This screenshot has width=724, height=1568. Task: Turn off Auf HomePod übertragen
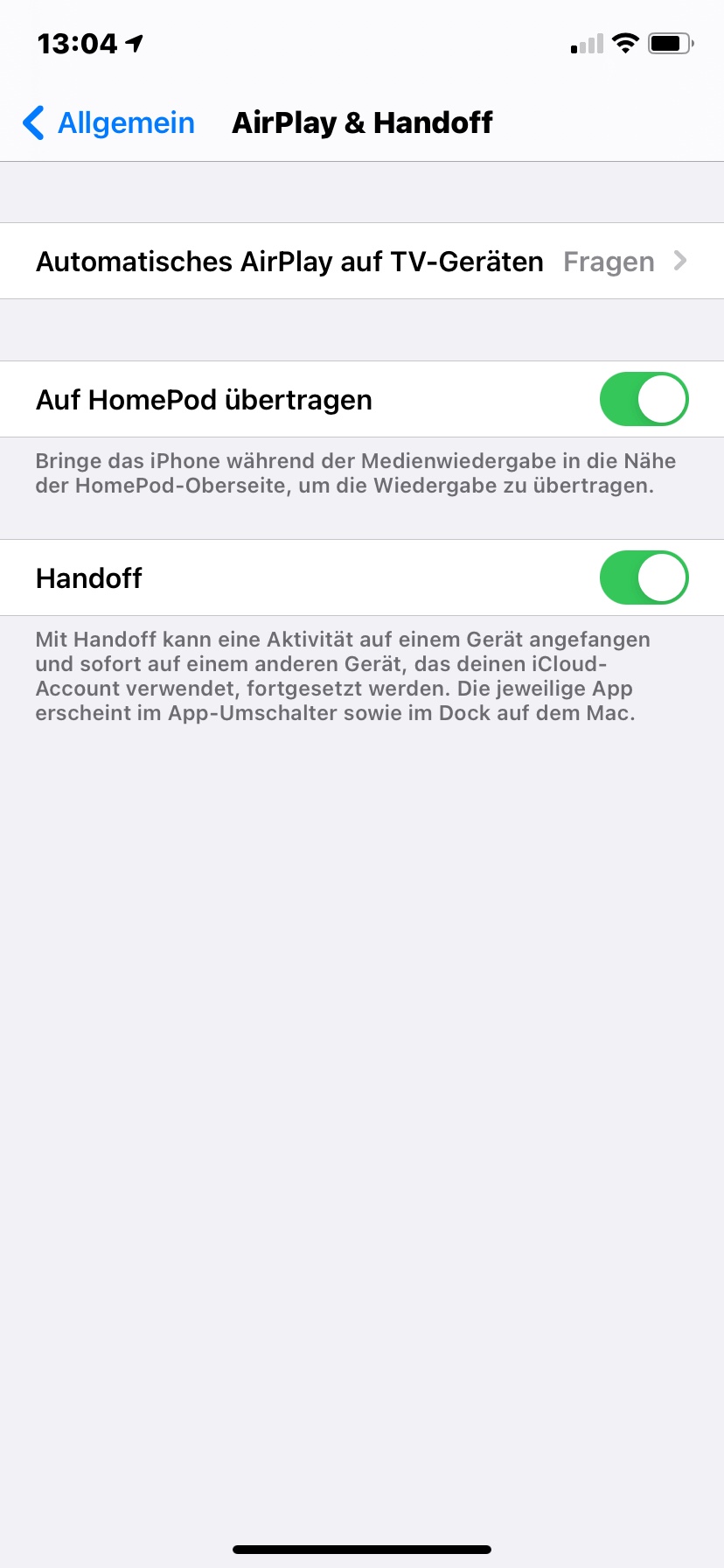[644, 399]
